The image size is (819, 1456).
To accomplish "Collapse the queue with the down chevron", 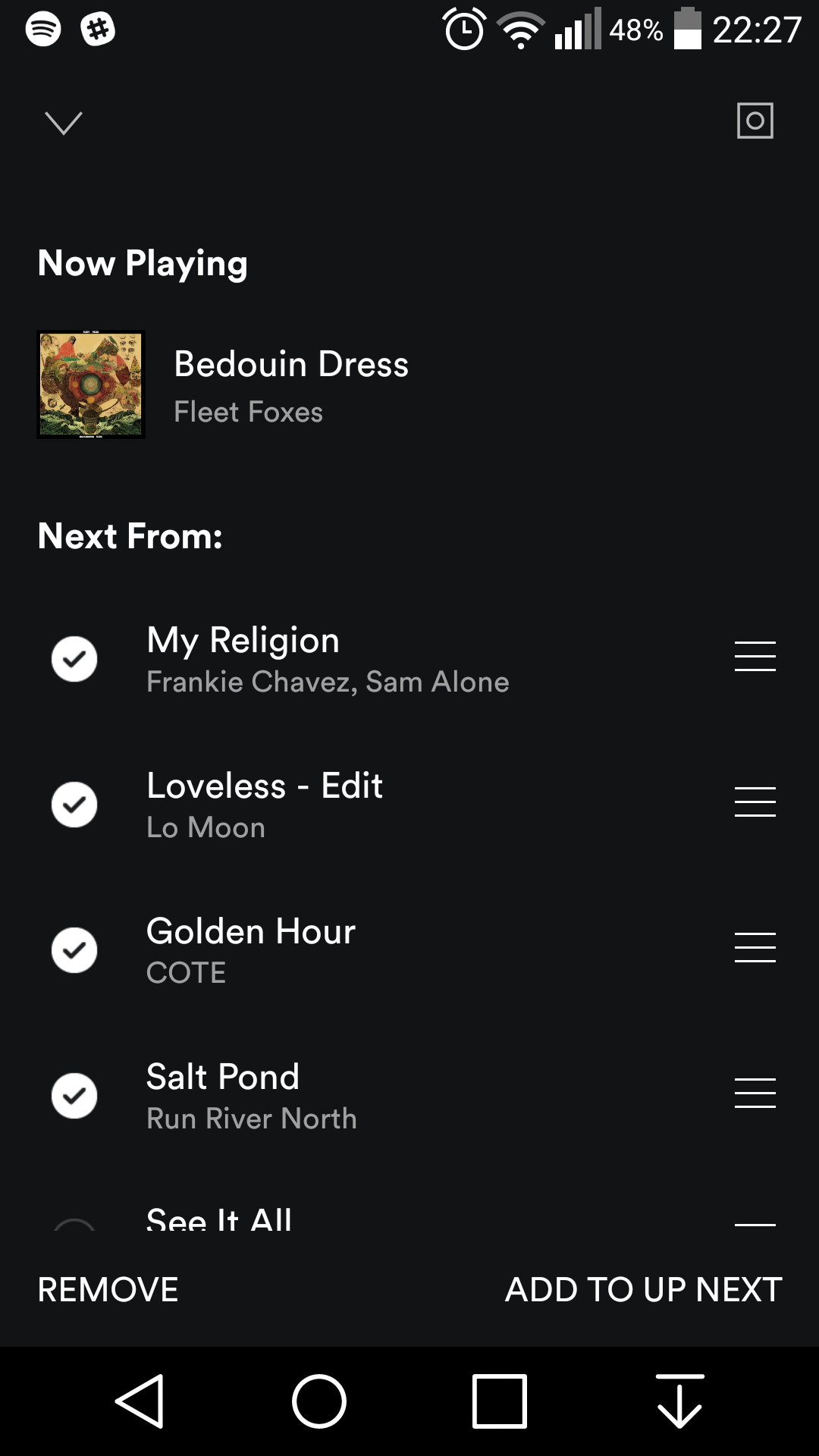I will click(64, 123).
